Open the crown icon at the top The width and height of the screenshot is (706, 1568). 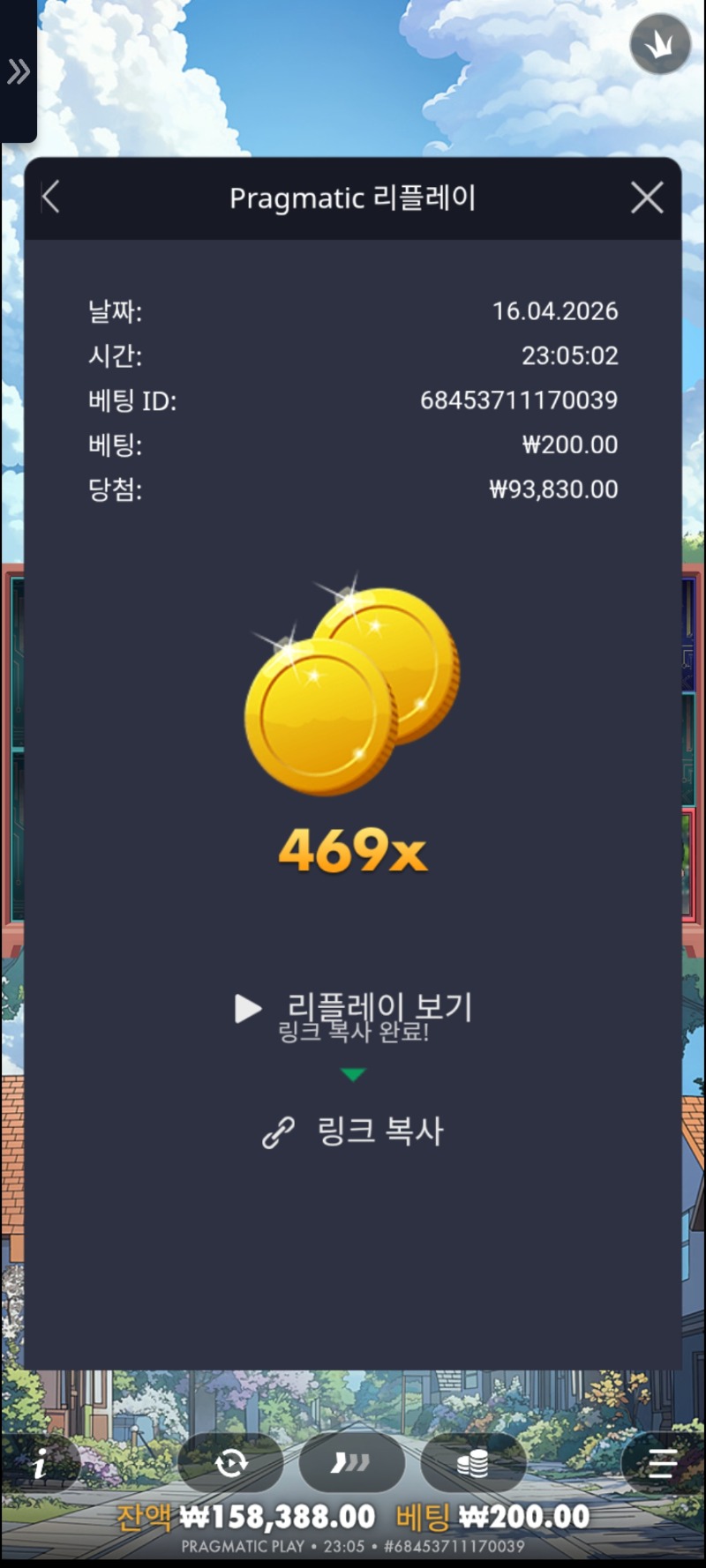click(660, 44)
